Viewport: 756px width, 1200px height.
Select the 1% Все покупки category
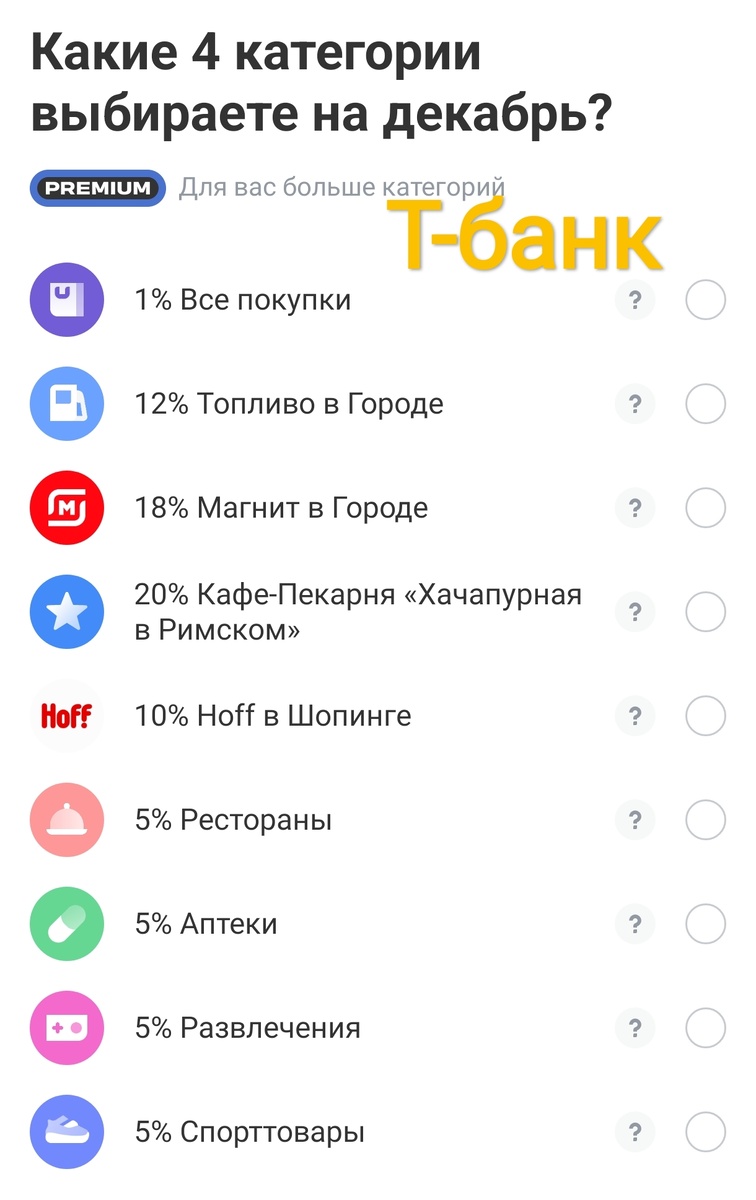click(705, 300)
